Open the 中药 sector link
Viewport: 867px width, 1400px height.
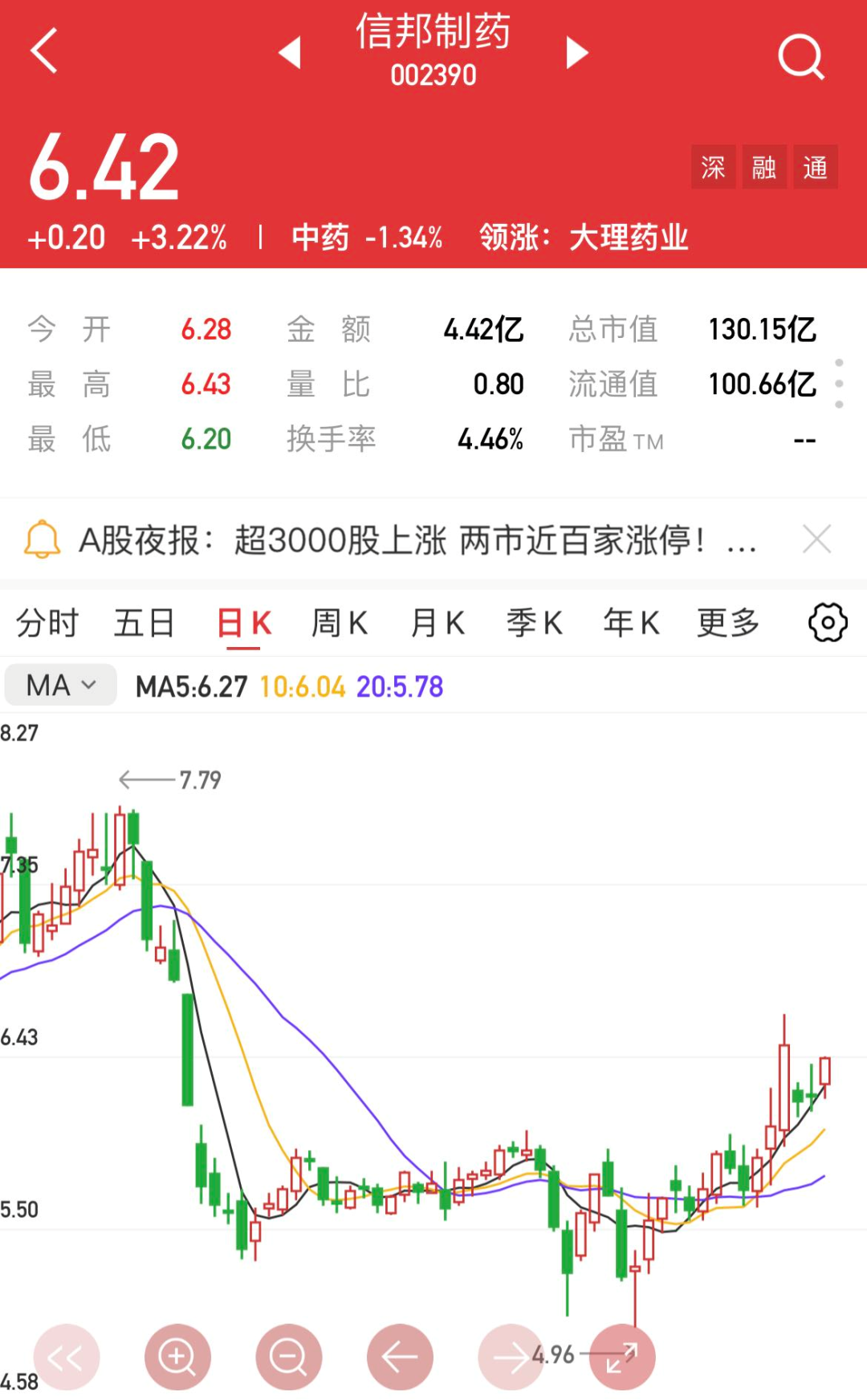coord(366,238)
